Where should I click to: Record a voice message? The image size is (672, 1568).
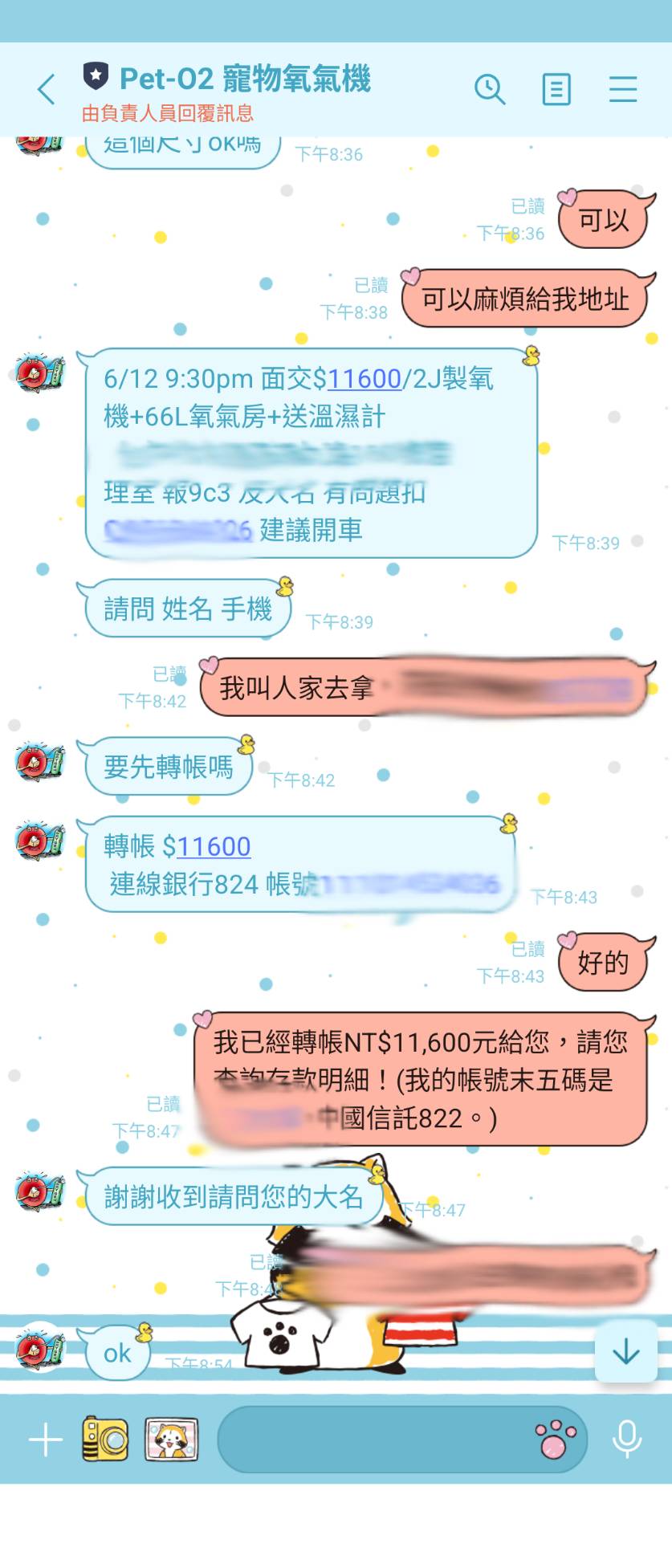627,1440
